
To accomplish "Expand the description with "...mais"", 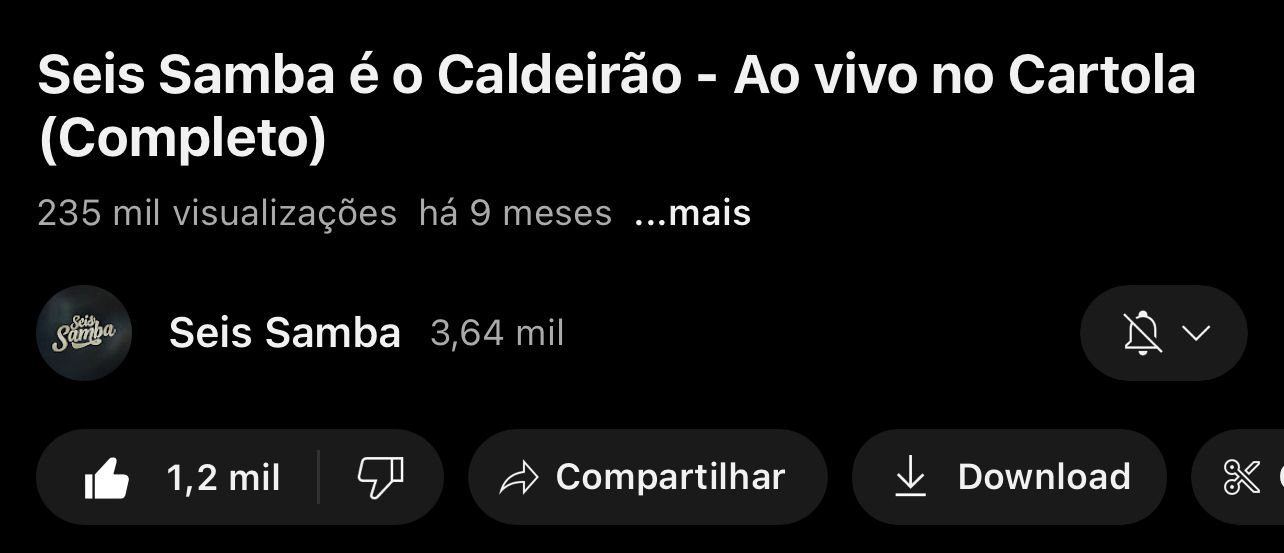I will click(692, 213).
